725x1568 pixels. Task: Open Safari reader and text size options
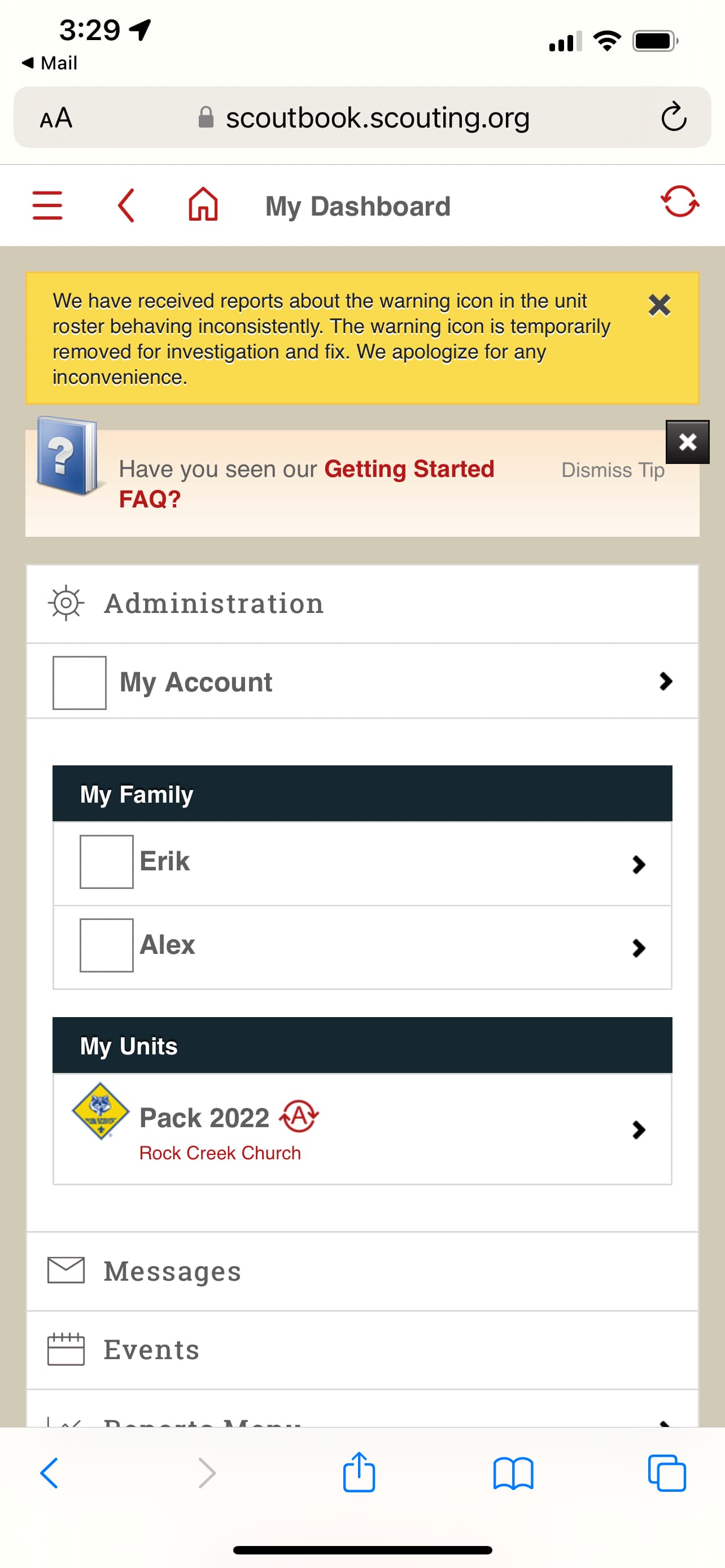tap(56, 117)
